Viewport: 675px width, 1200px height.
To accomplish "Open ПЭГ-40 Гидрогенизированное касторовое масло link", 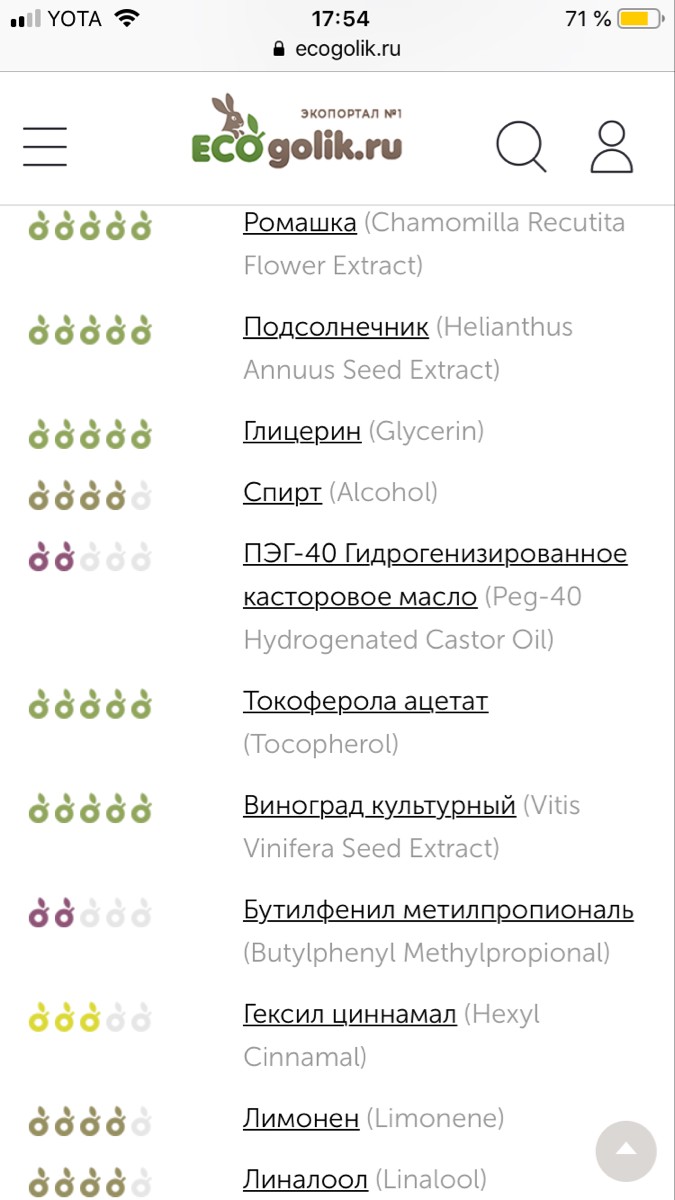I will (435, 554).
